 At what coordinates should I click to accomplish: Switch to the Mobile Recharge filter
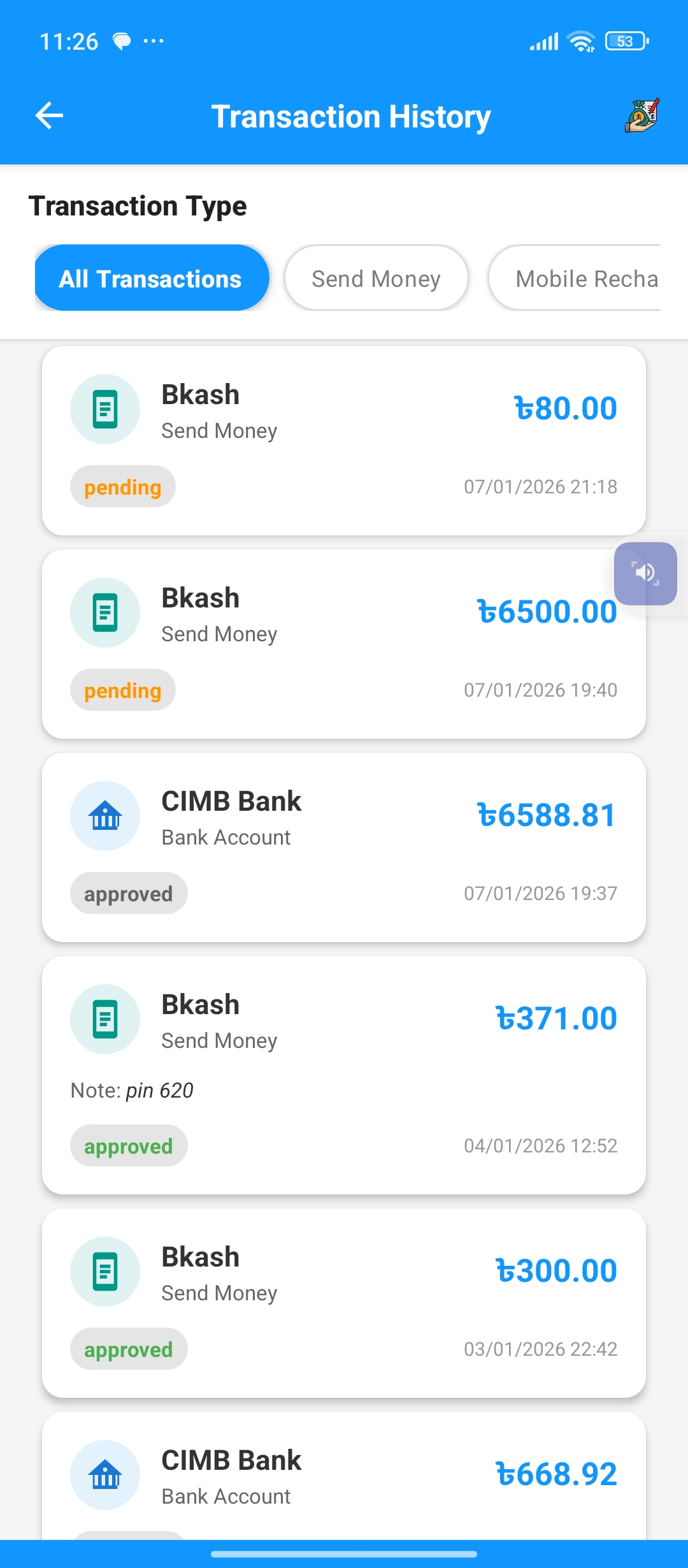pyautogui.click(x=578, y=279)
